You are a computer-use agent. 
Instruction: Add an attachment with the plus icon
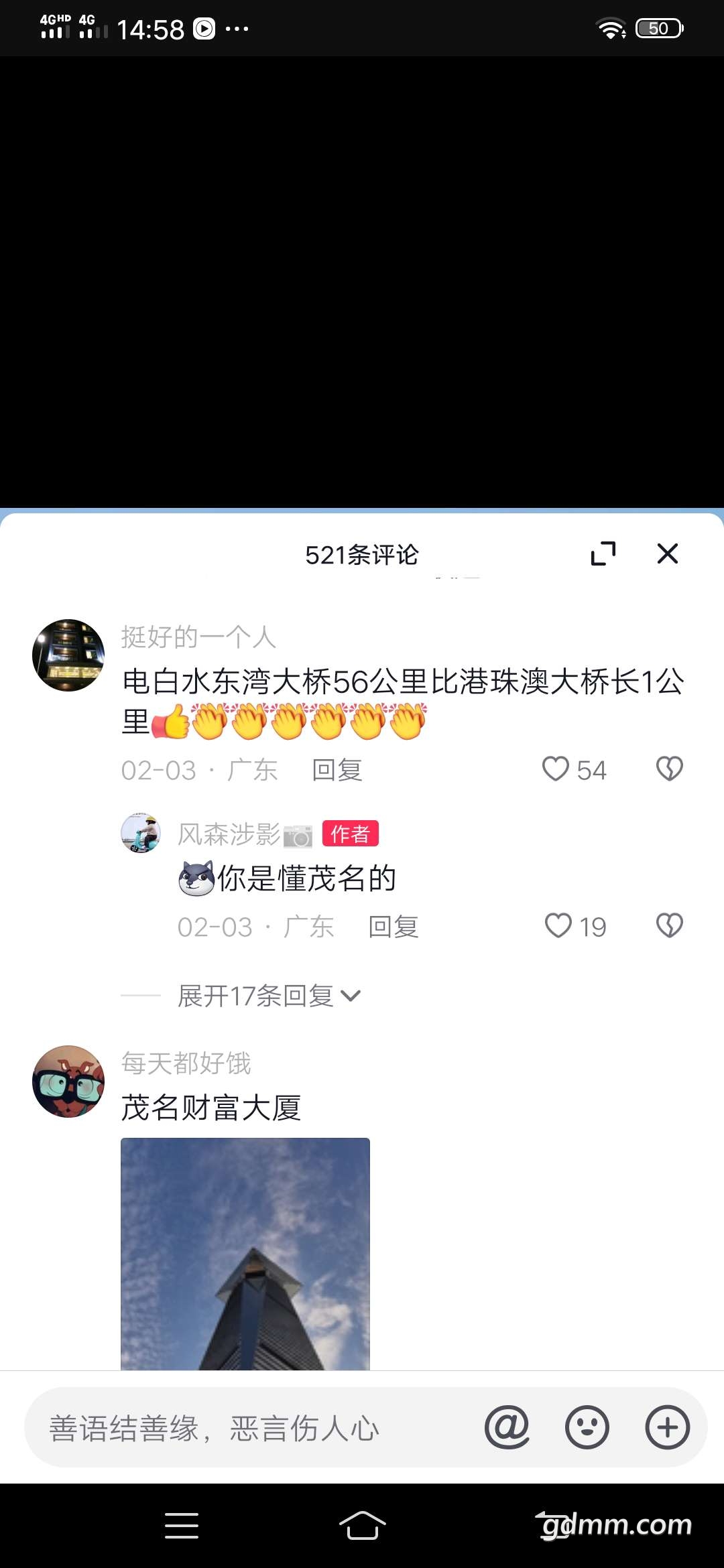668,1427
